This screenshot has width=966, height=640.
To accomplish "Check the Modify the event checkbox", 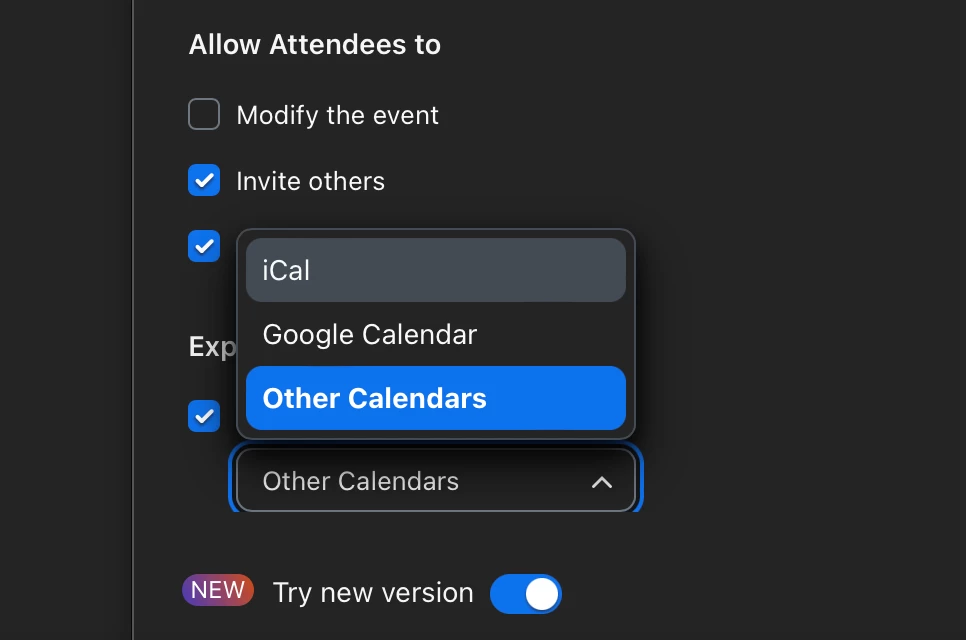I will coord(204,115).
